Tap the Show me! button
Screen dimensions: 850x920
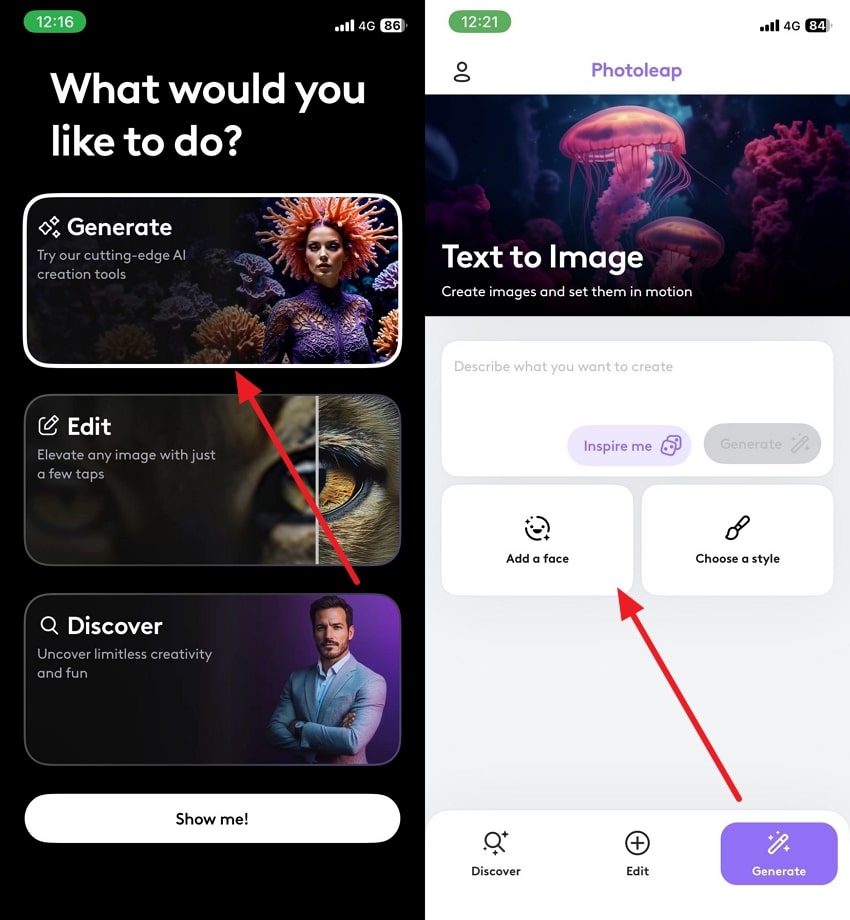pos(212,819)
